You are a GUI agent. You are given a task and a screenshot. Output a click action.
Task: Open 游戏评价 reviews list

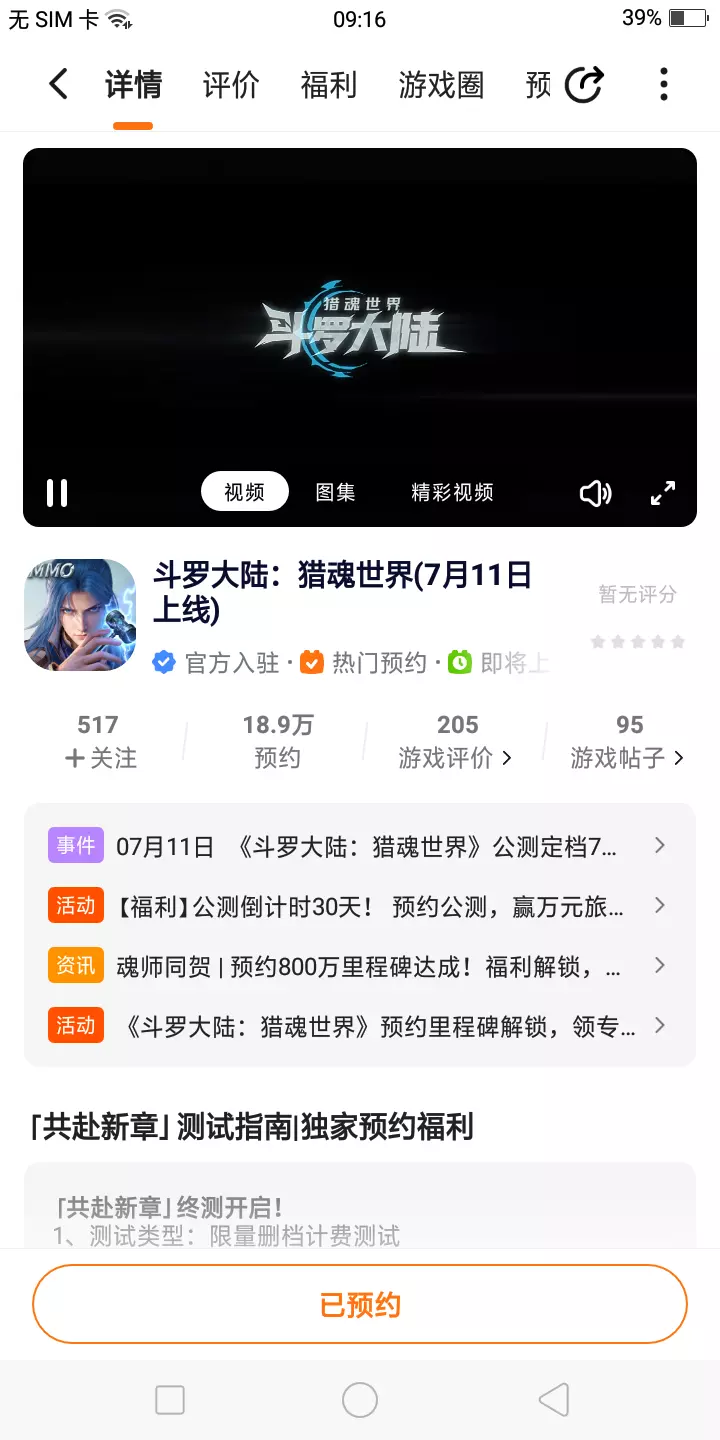(455, 758)
